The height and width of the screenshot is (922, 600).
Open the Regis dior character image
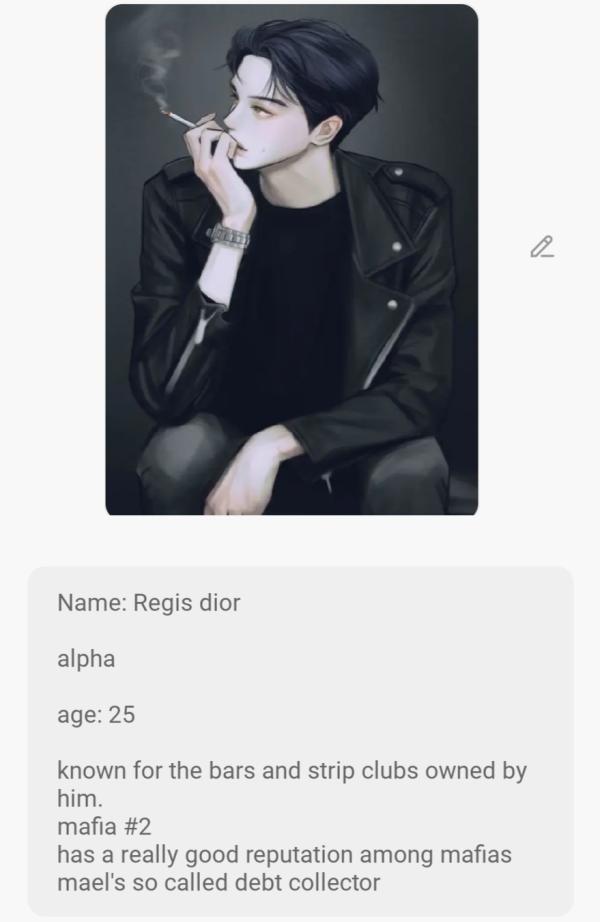coord(291,260)
